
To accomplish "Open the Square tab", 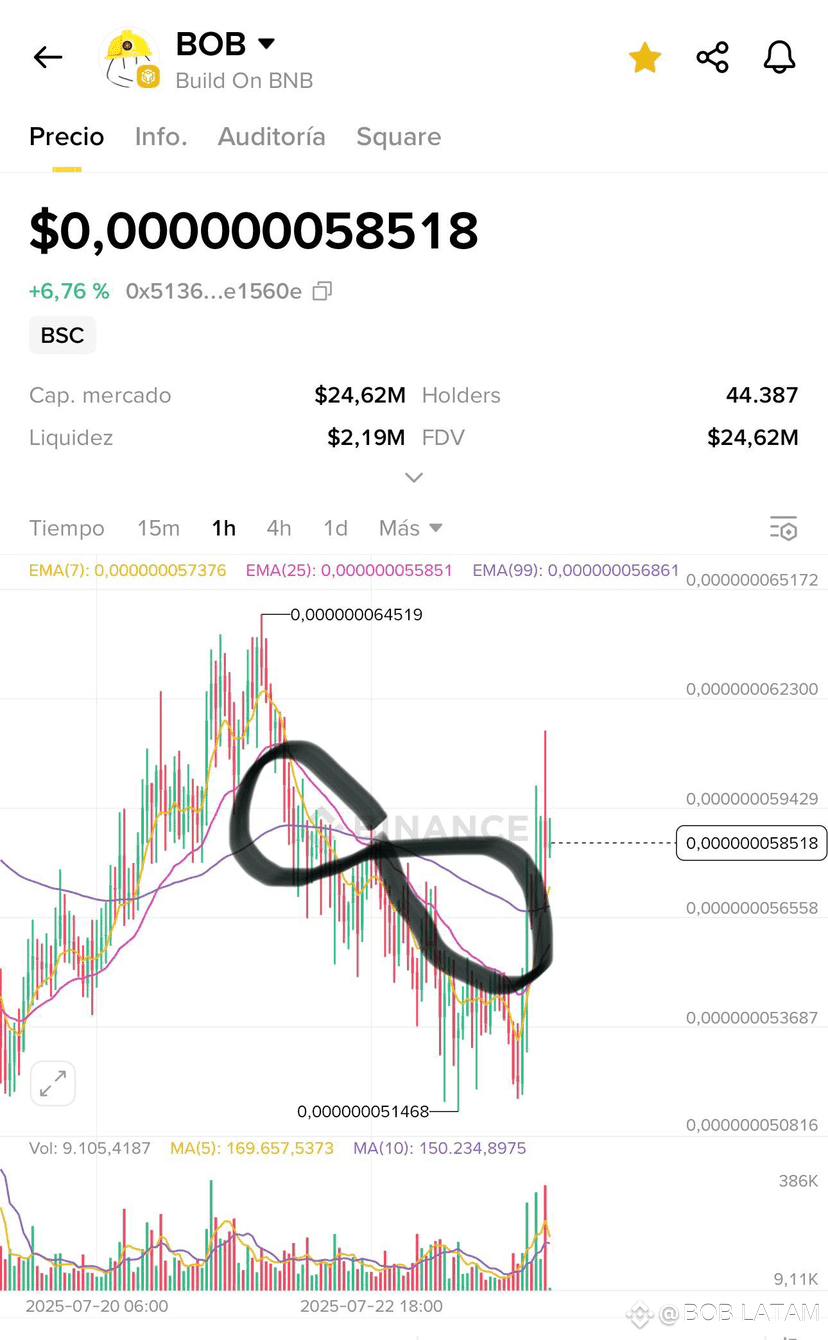I will pos(398,137).
